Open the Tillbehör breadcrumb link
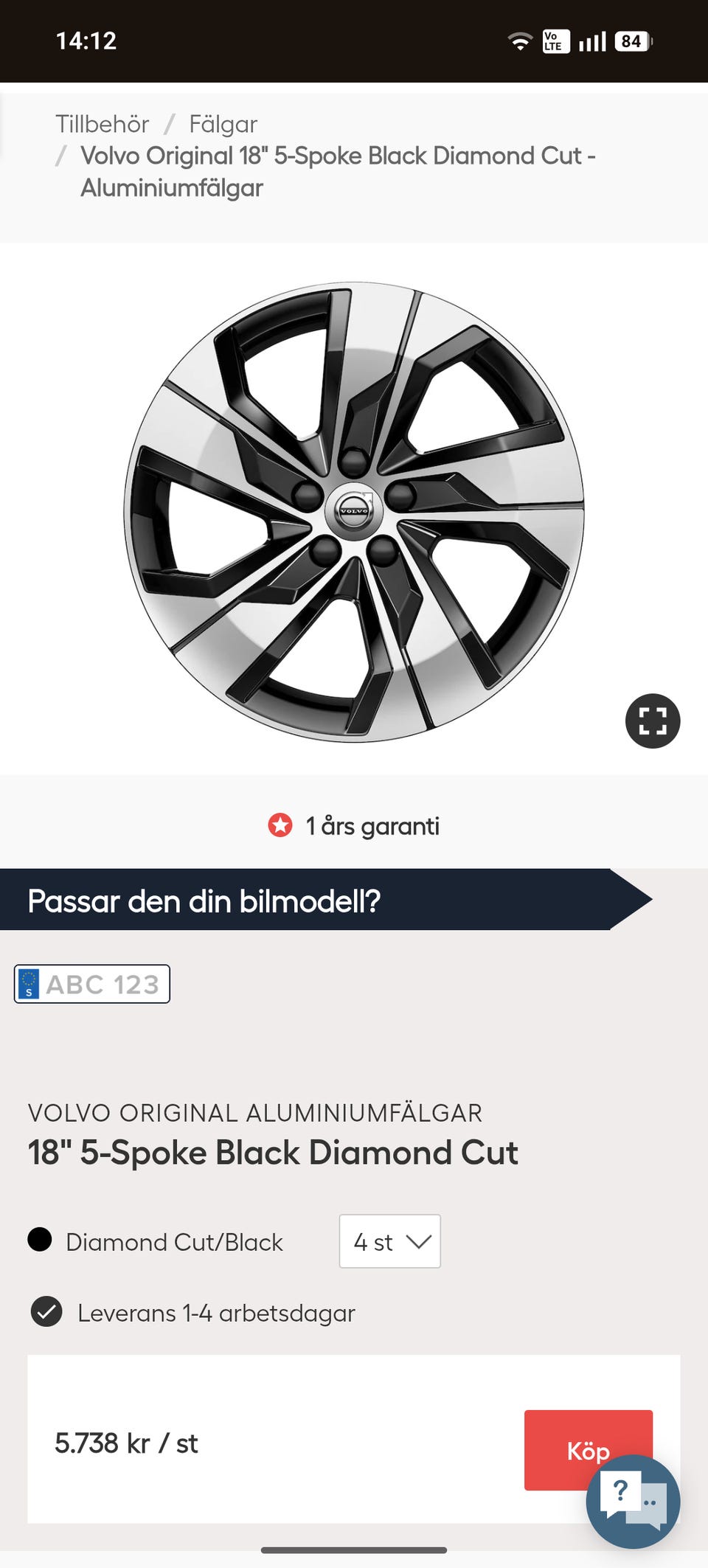Screen dimensions: 708x1568 (x=103, y=124)
